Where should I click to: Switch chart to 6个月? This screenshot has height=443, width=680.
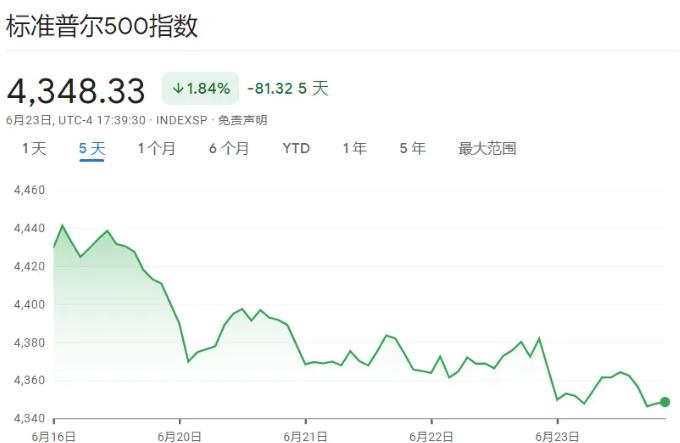(229, 148)
